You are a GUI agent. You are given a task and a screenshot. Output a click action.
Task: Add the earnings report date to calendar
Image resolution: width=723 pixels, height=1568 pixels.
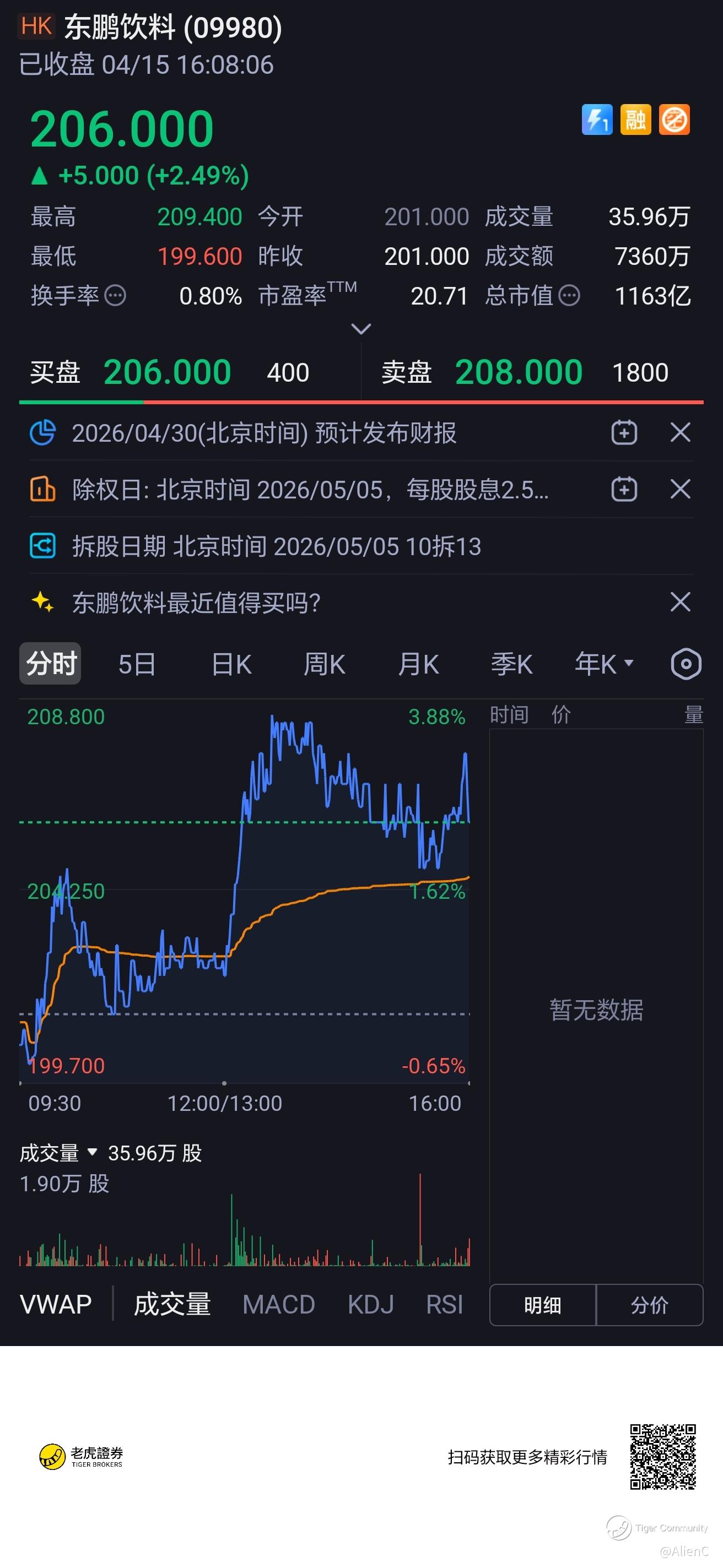pos(624,433)
